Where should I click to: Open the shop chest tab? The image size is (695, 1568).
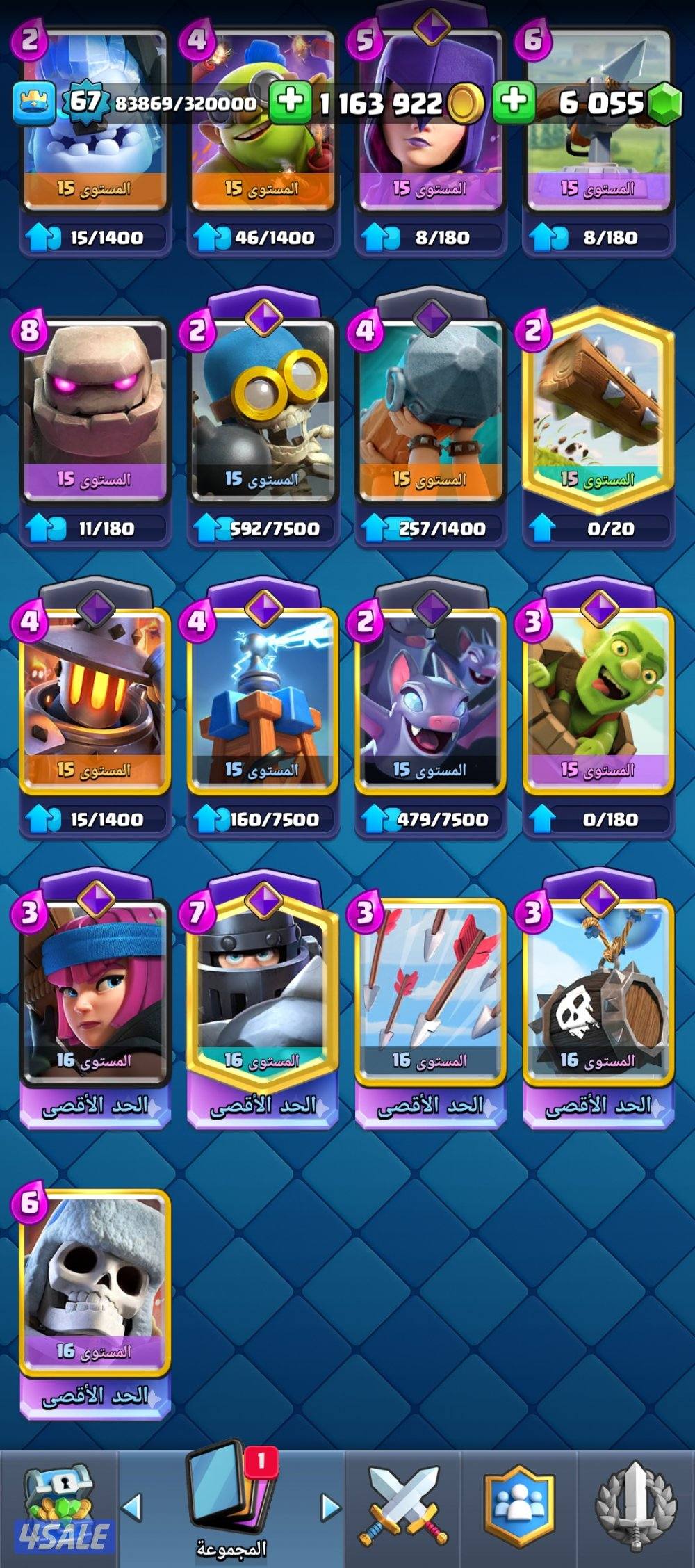tap(58, 1508)
